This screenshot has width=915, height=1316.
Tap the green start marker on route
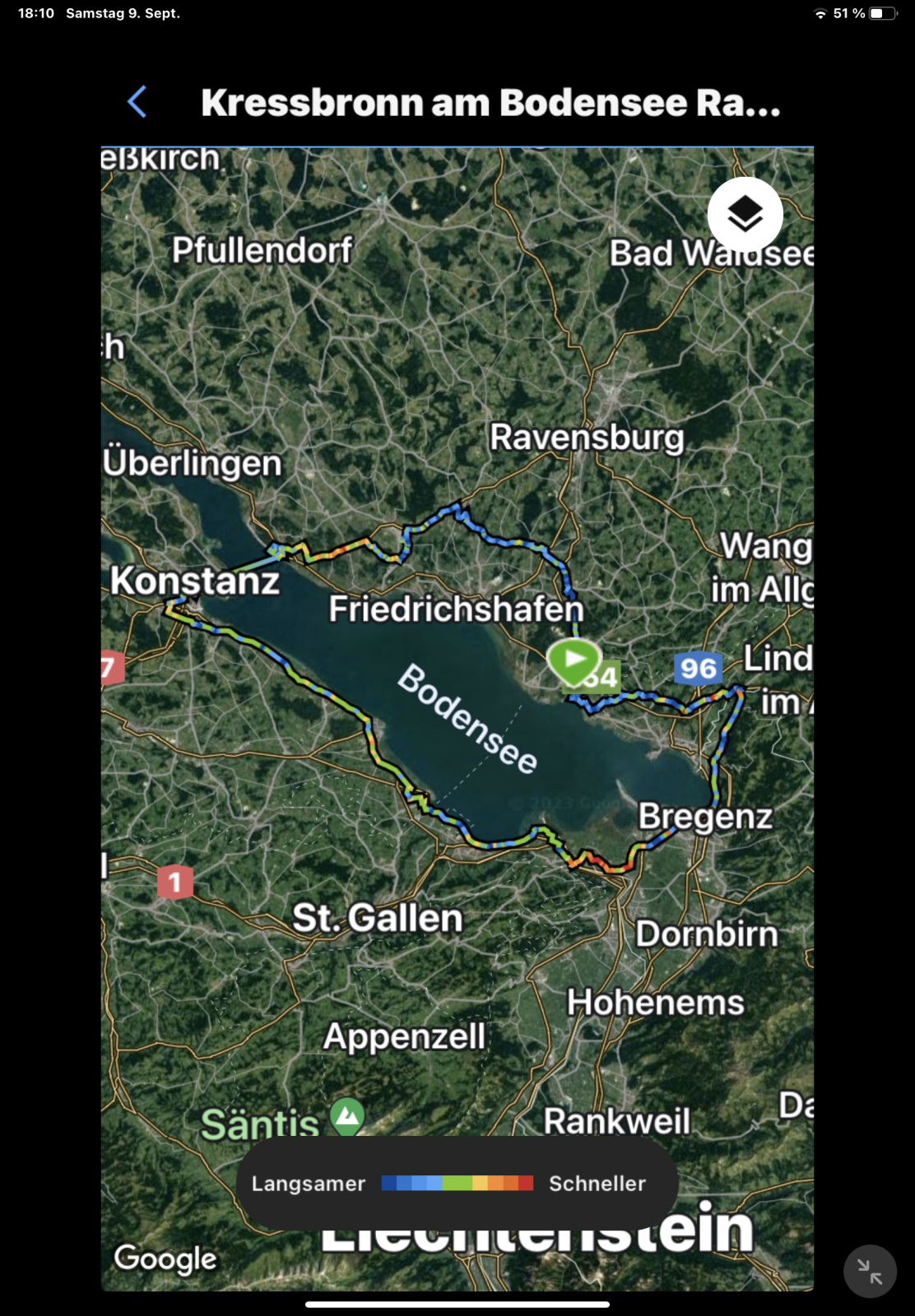(574, 660)
